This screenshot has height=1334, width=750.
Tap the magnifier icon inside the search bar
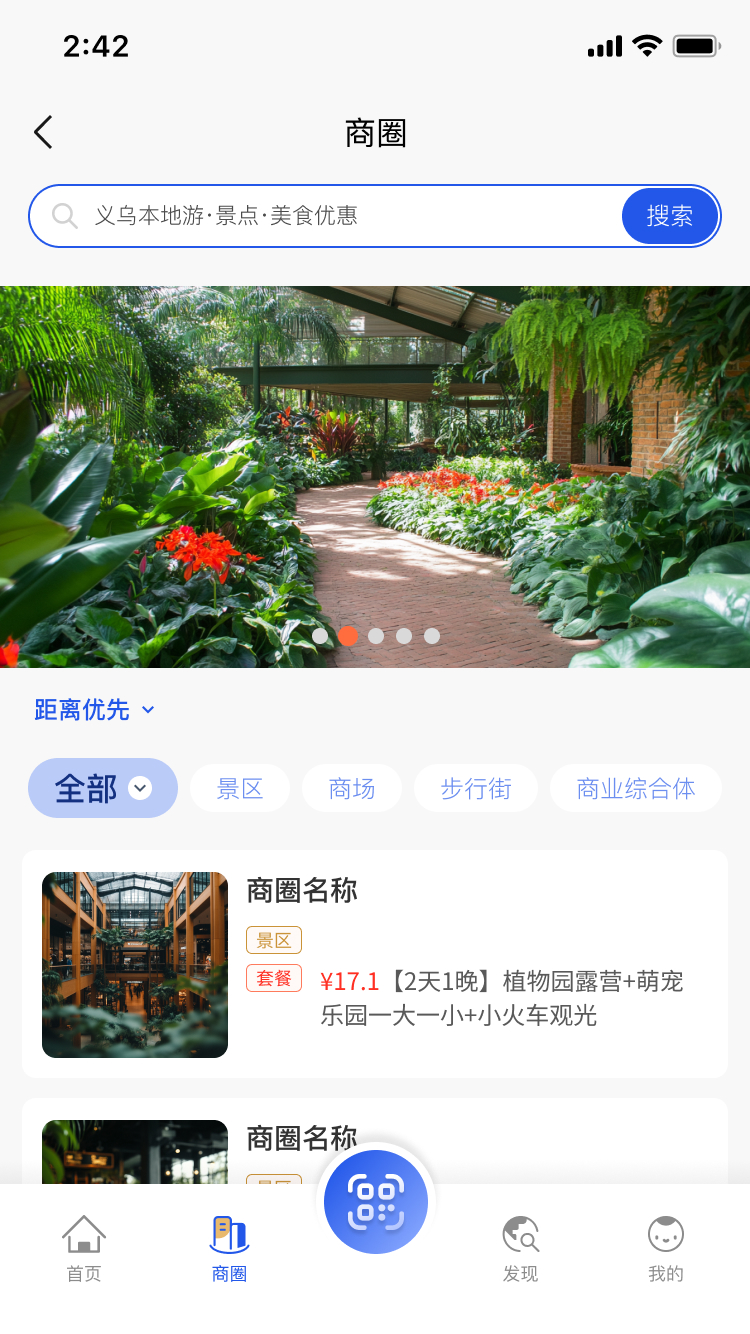pyautogui.click(x=65, y=215)
